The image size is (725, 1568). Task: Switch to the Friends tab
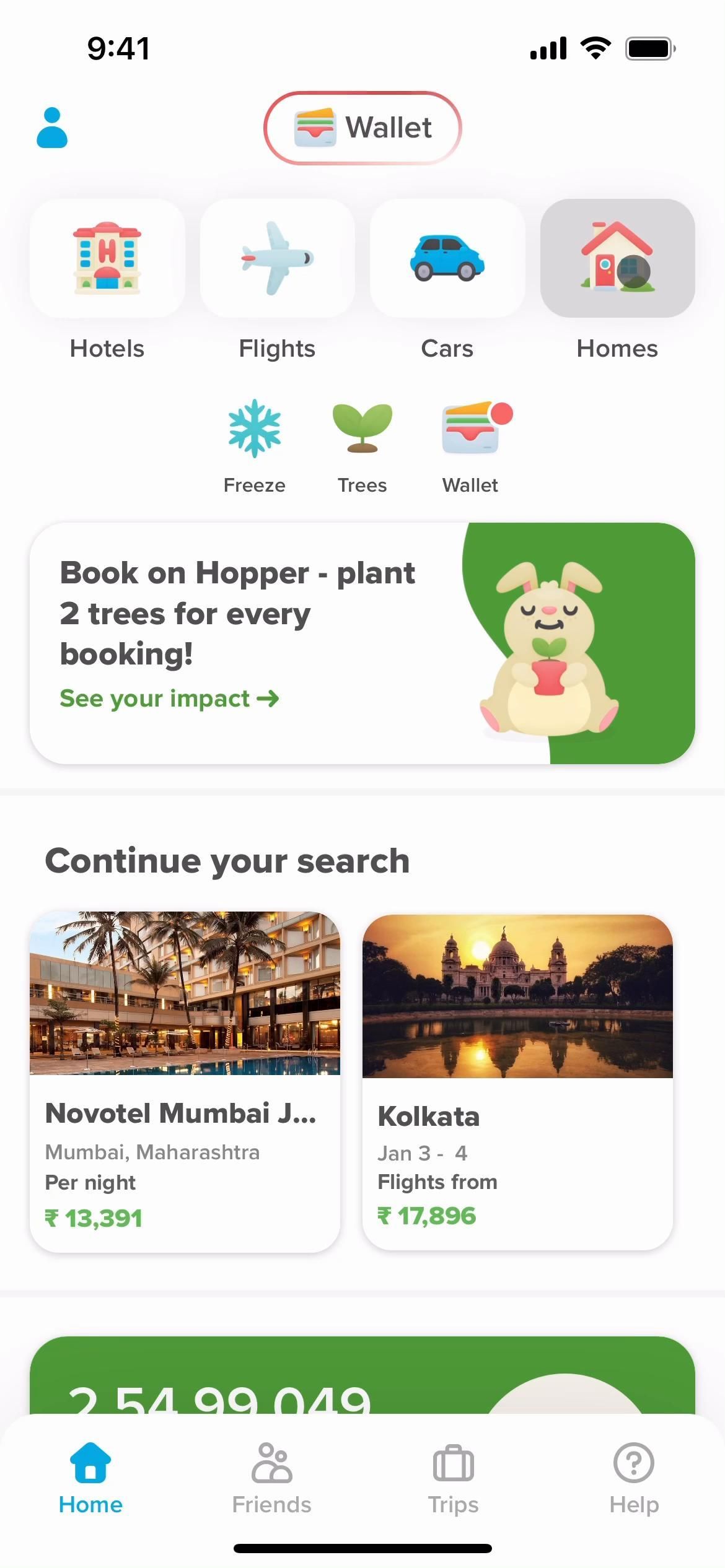click(271, 1479)
